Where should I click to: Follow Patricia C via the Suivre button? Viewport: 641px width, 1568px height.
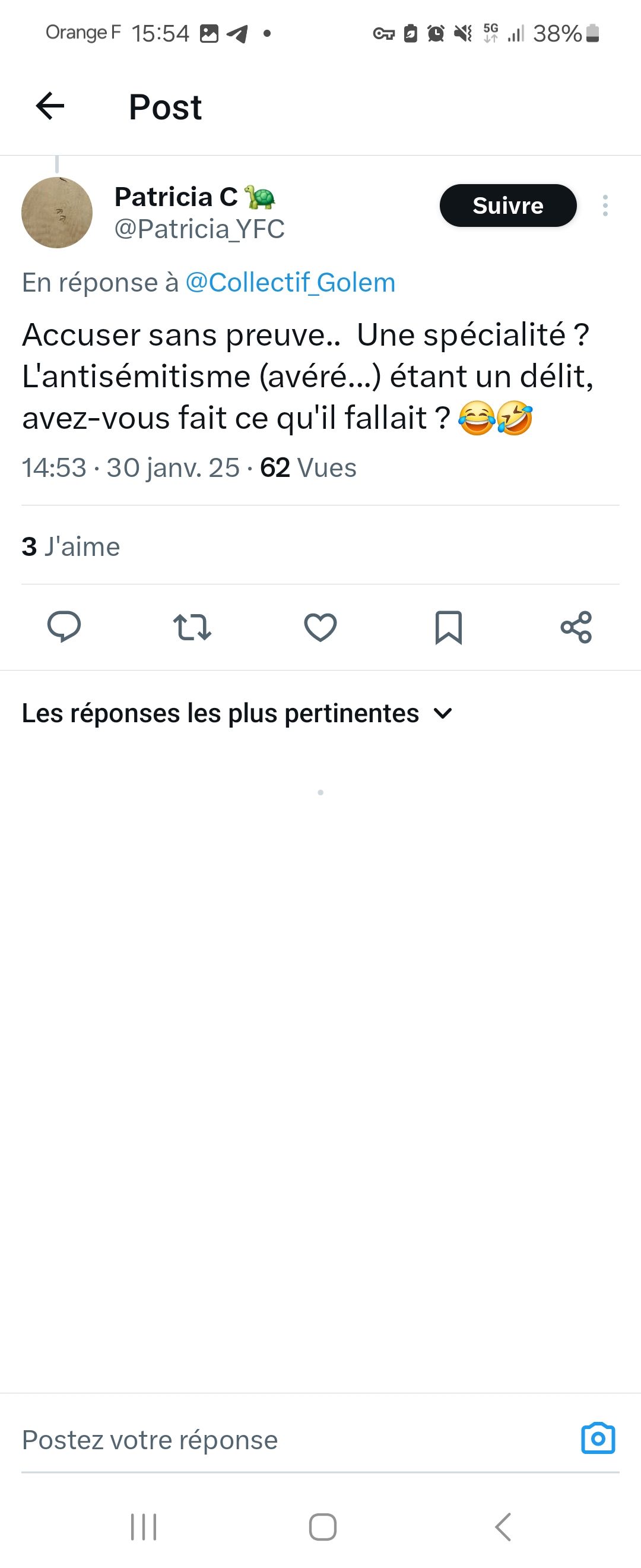508,206
